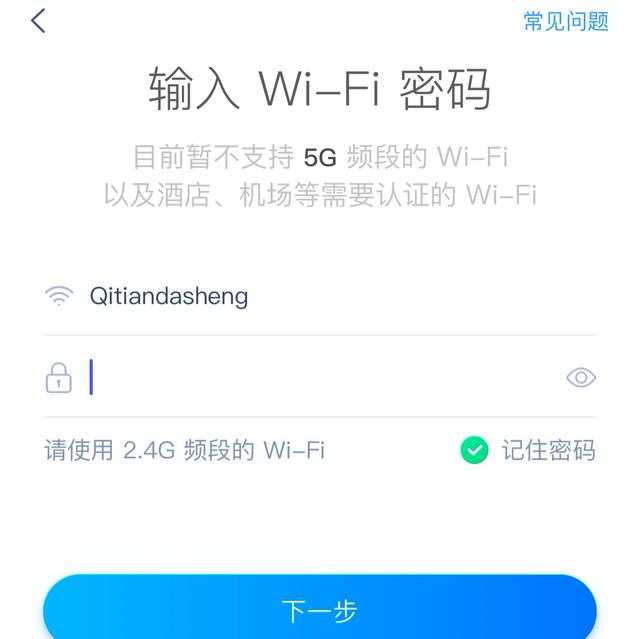
Task: Uncheck the 记住密码 remember password option
Action: click(x=474, y=450)
